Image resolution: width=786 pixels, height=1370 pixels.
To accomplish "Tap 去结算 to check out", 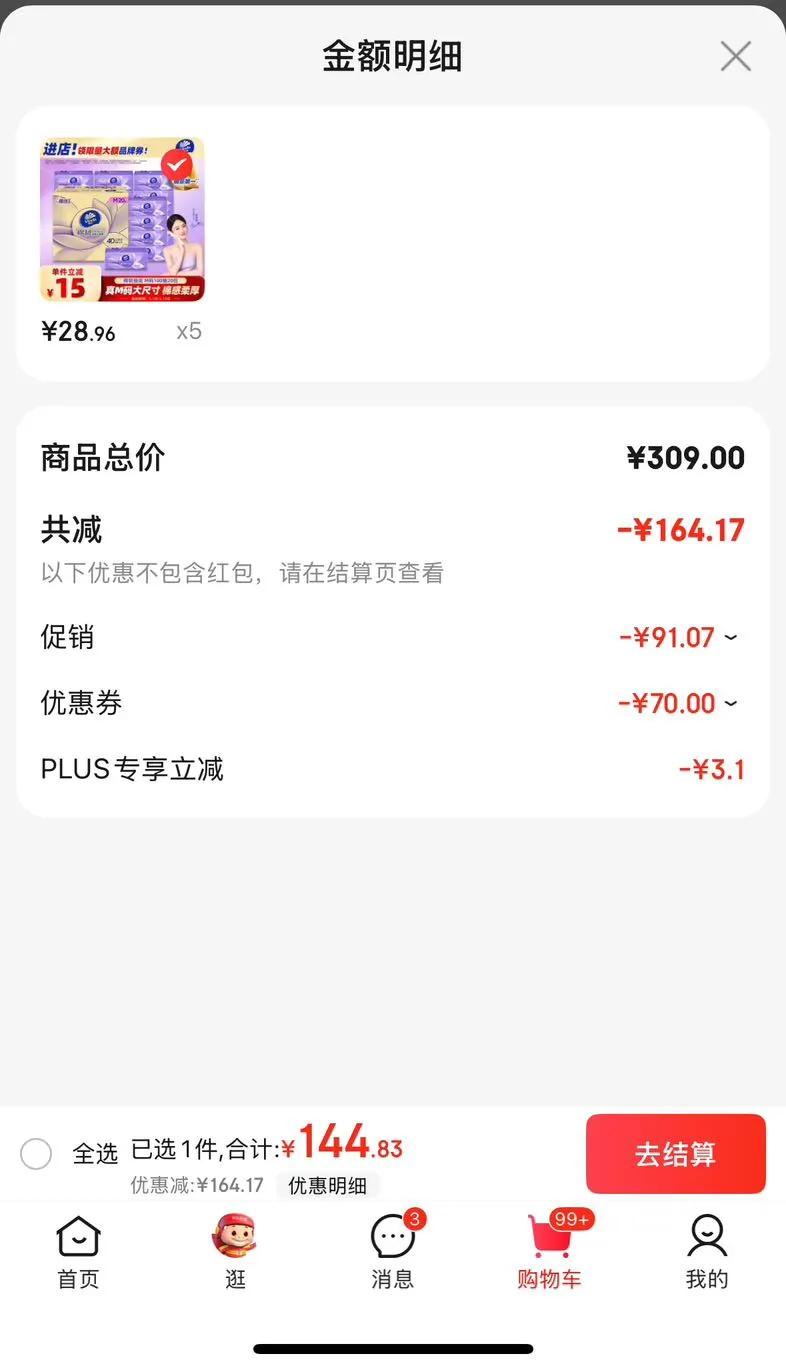I will coord(675,1154).
